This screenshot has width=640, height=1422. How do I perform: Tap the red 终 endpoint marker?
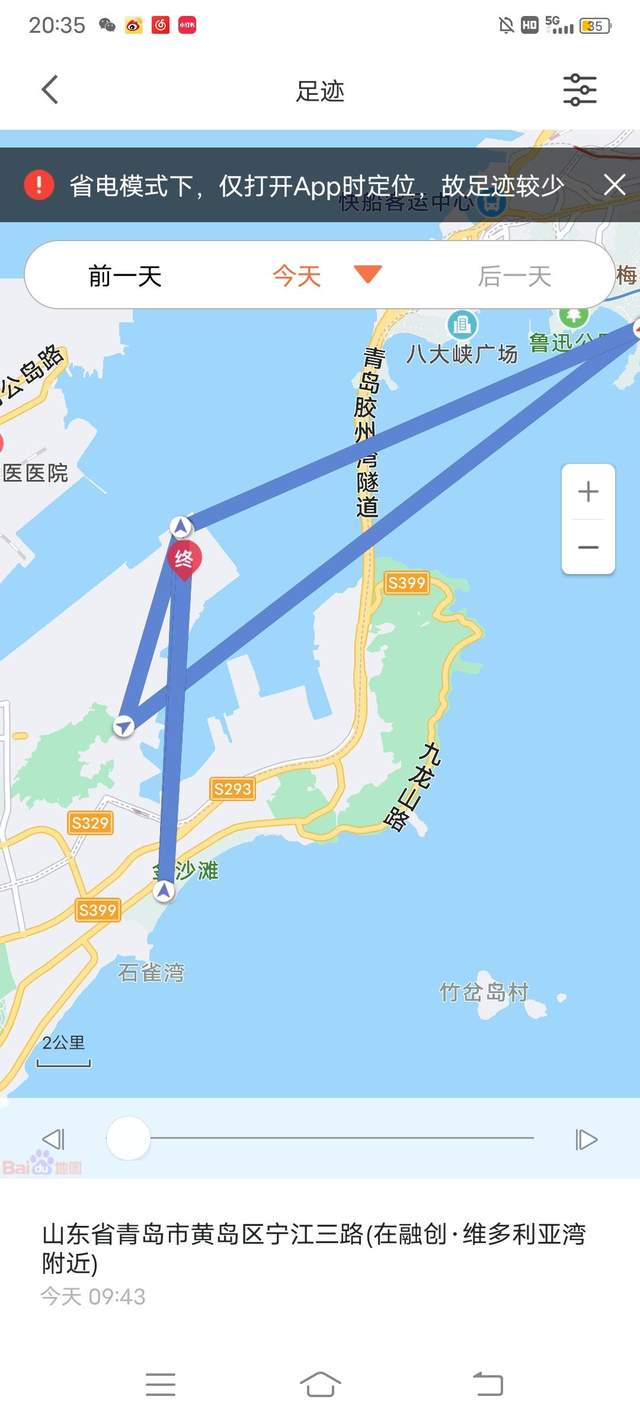tap(184, 560)
